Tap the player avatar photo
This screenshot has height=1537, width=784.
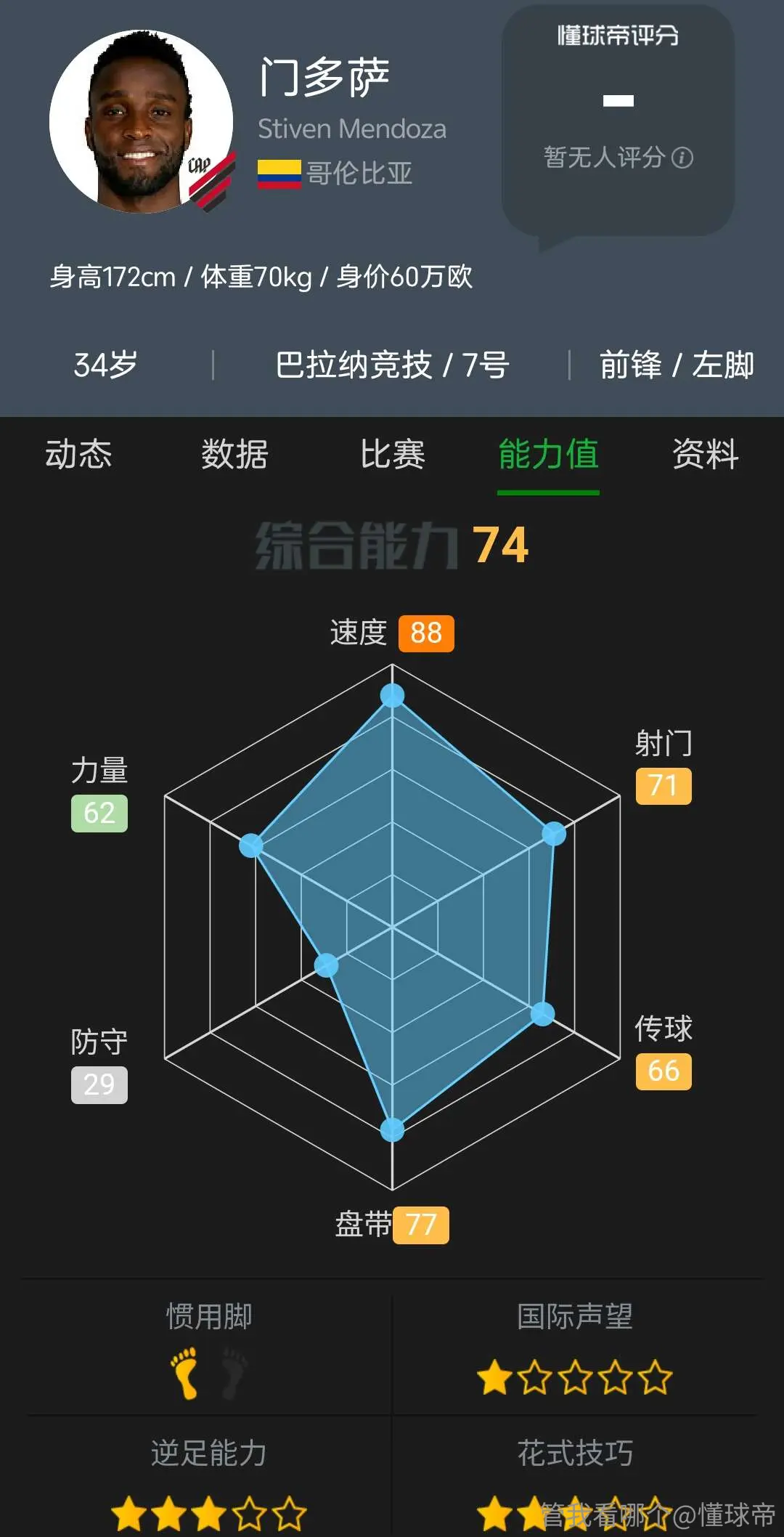pos(142,121)
